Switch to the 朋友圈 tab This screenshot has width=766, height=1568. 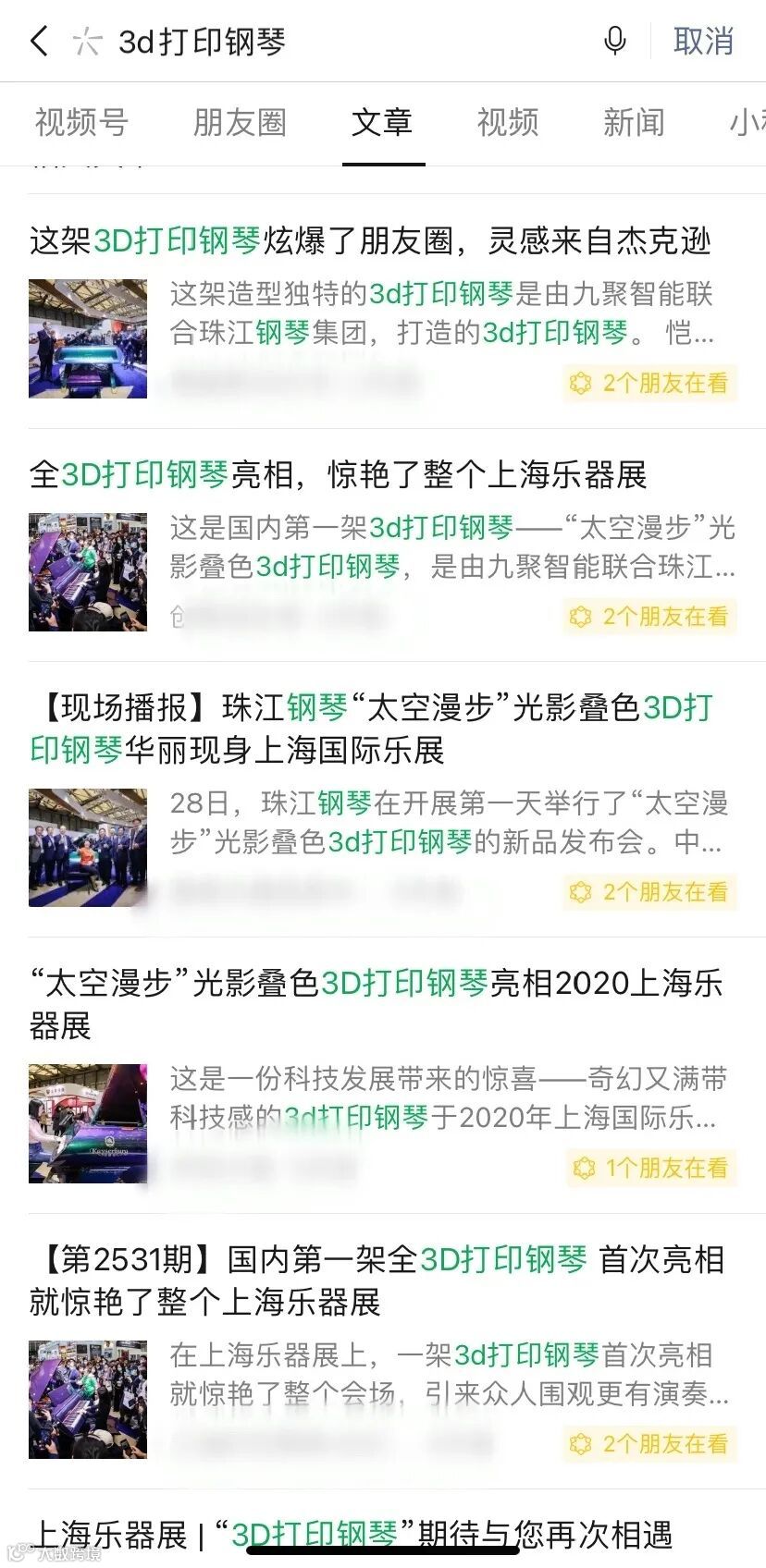(x=241, y=122)
